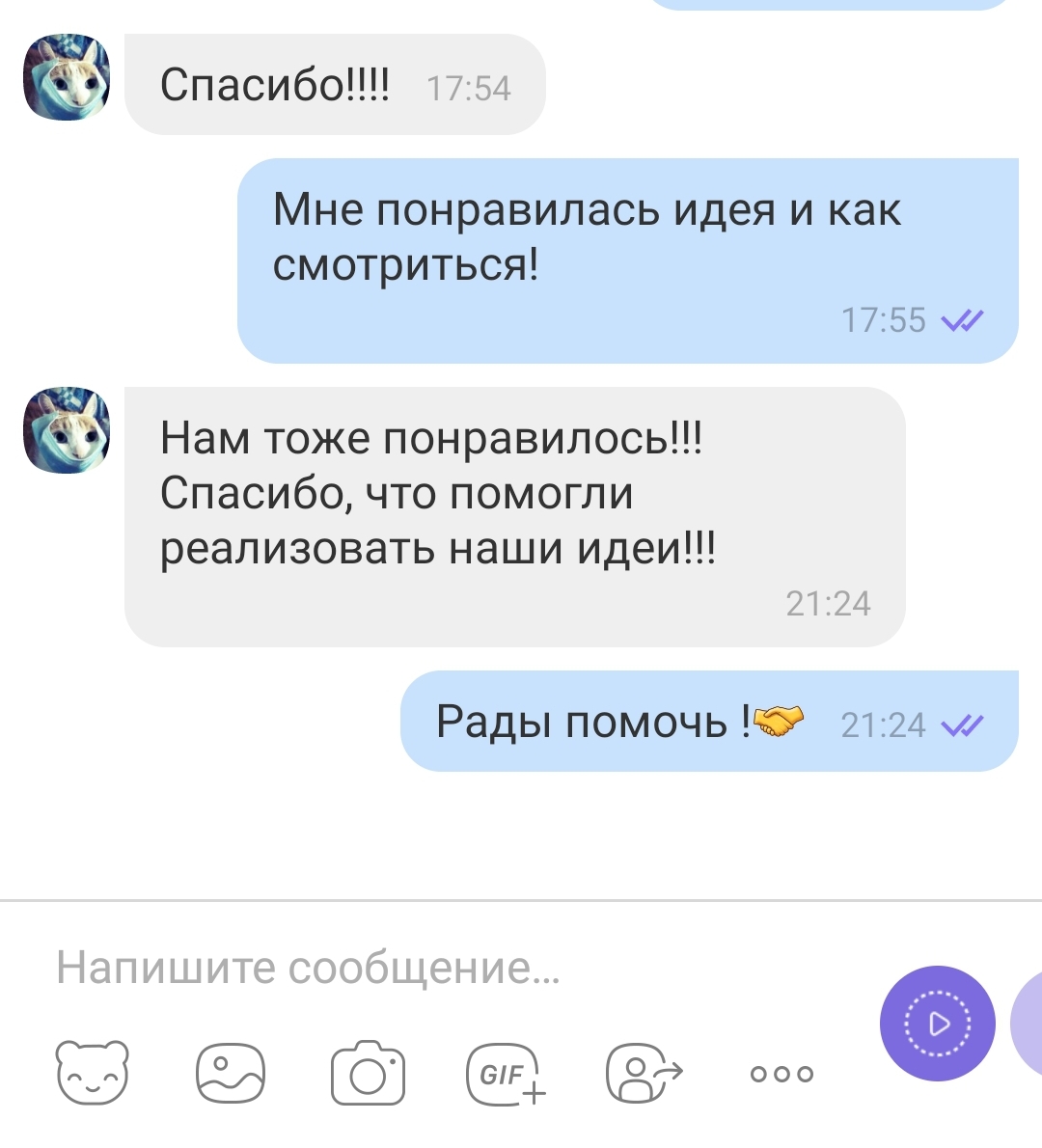Tap the message input field
This screenshot has width=1042, height=1148.
(434, 967)
